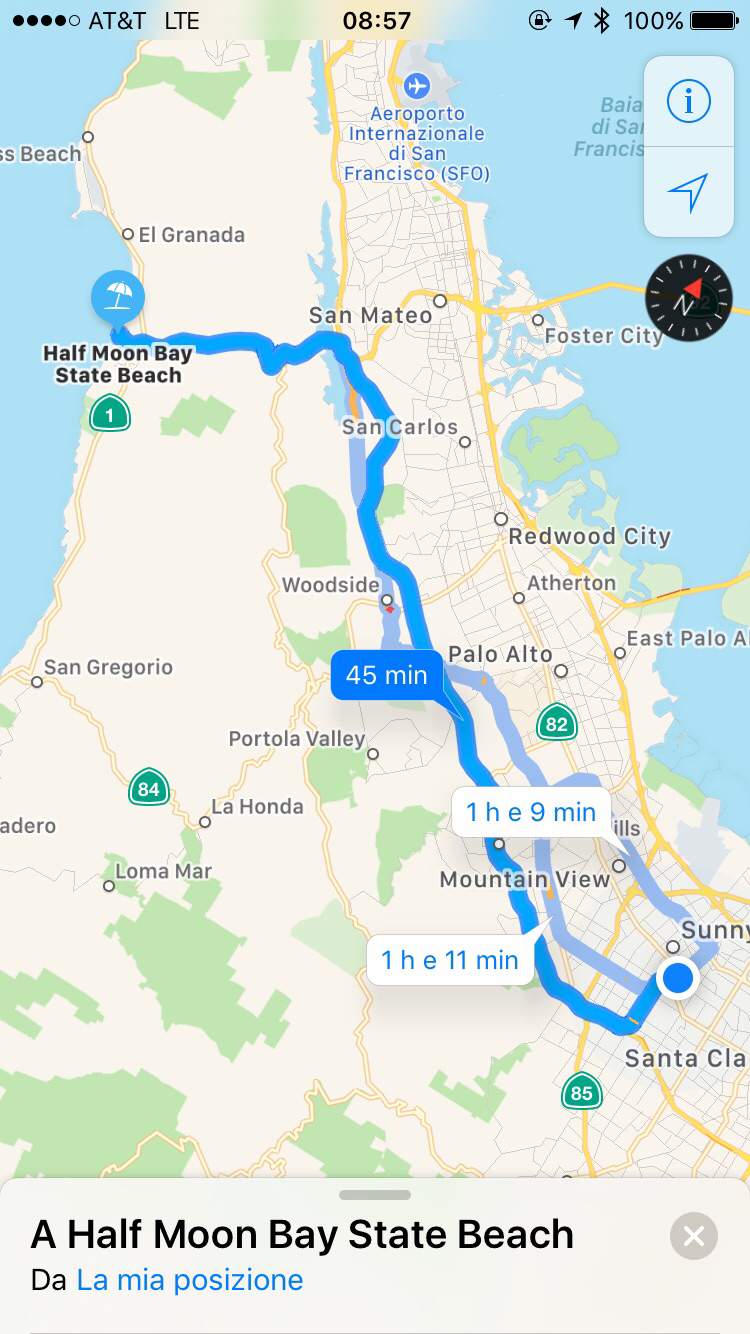Screen dimensions: 750x1334
Task: Select the 45 min route
Action: click(387, 675)
